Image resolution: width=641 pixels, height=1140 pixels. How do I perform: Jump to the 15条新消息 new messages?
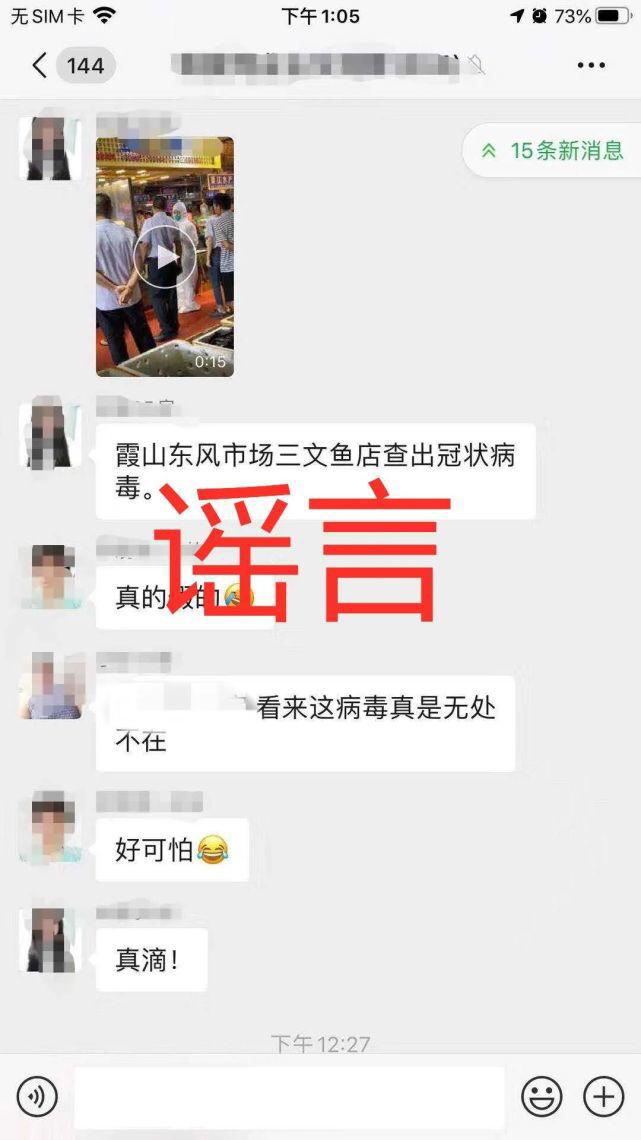point(553,151)
